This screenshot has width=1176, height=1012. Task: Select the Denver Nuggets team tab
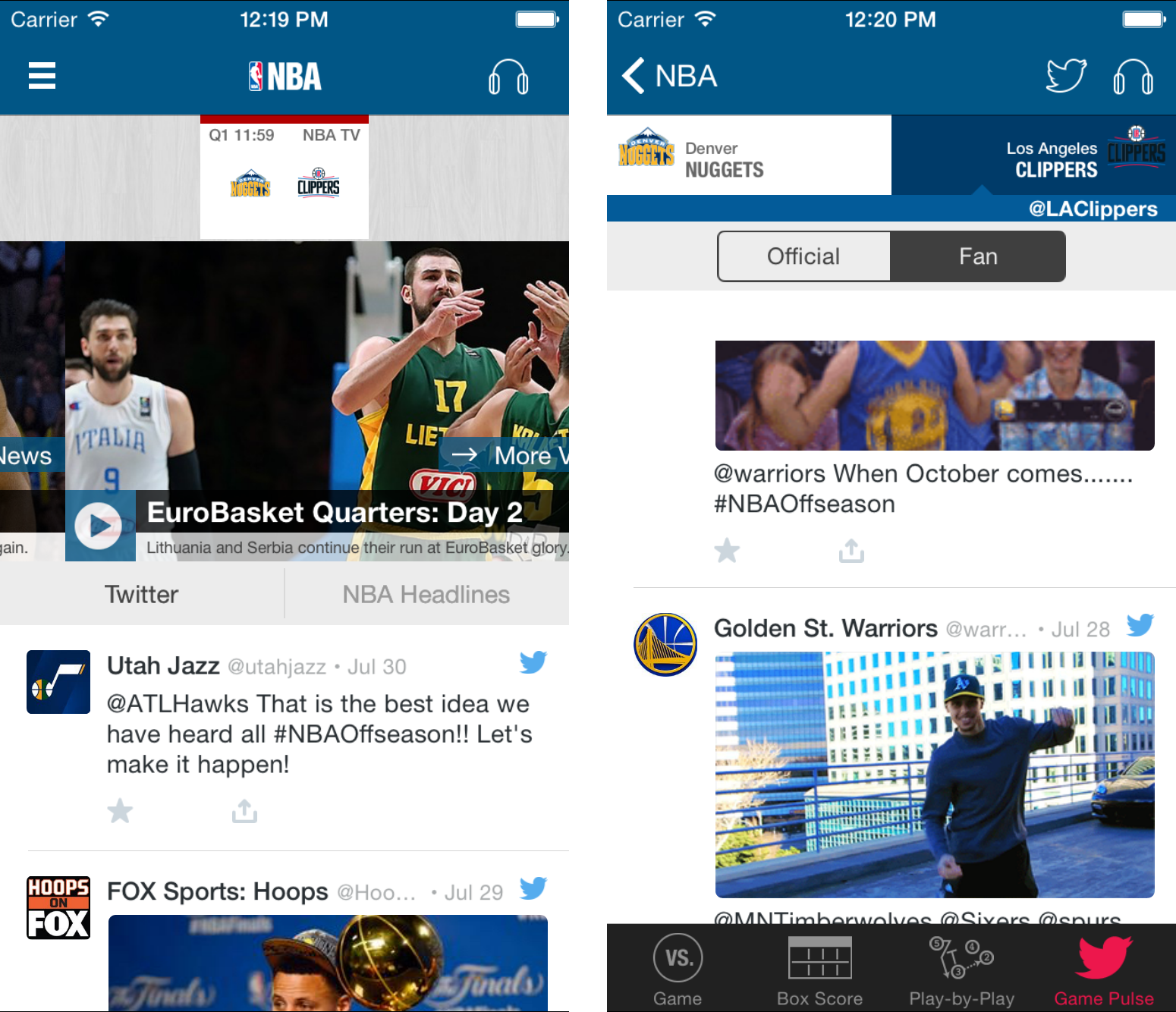click(749, 156)
